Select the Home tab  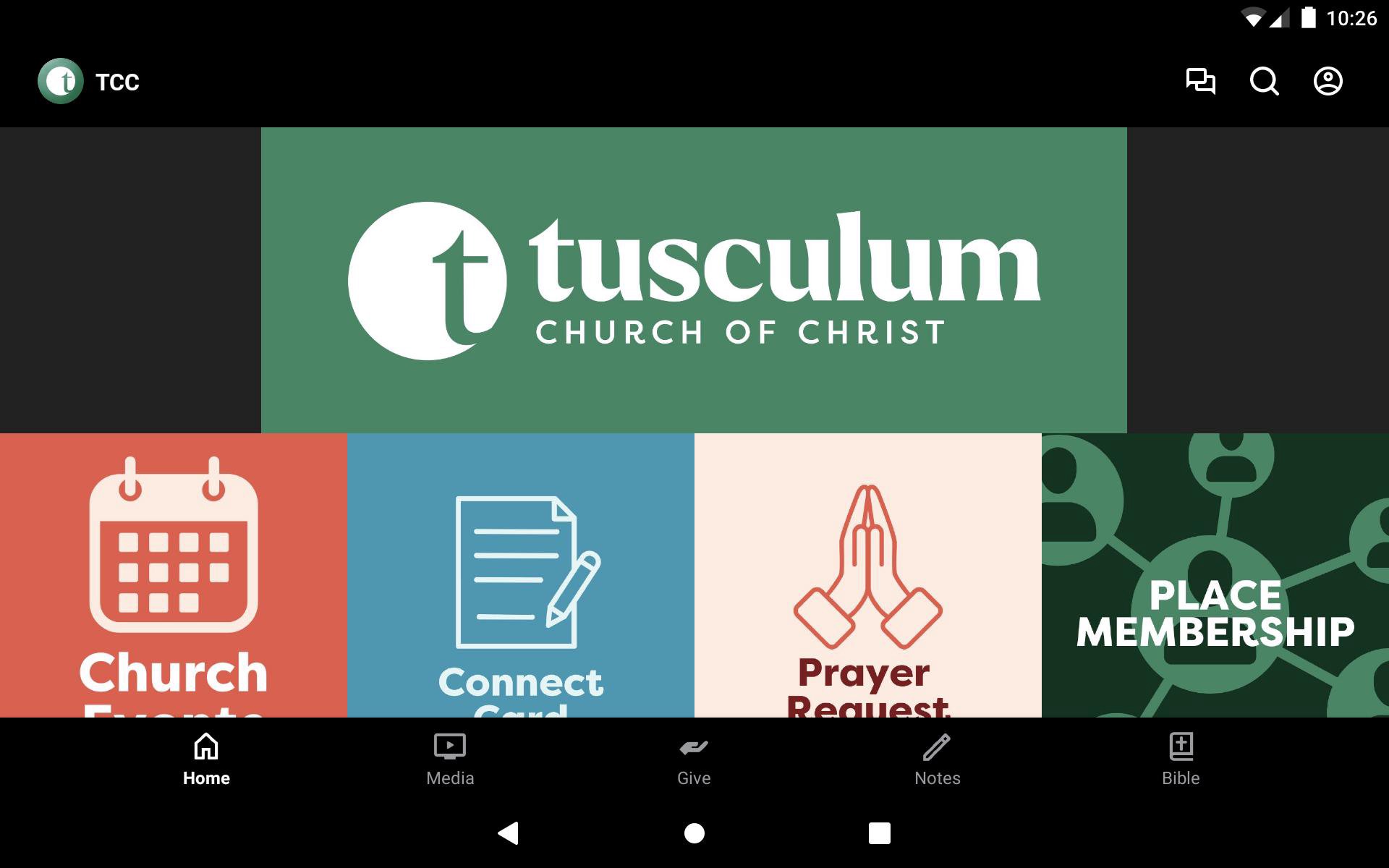coord(206,759)
